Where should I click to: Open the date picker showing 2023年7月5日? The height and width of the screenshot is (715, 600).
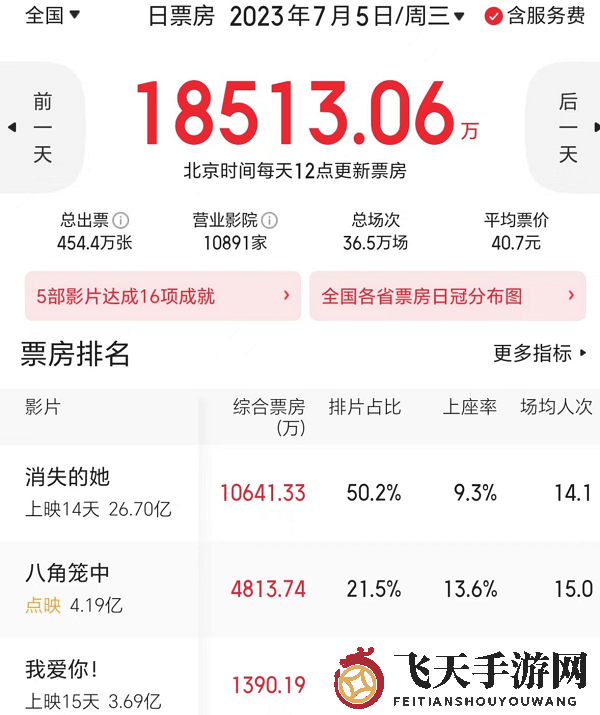click(347, 16)
